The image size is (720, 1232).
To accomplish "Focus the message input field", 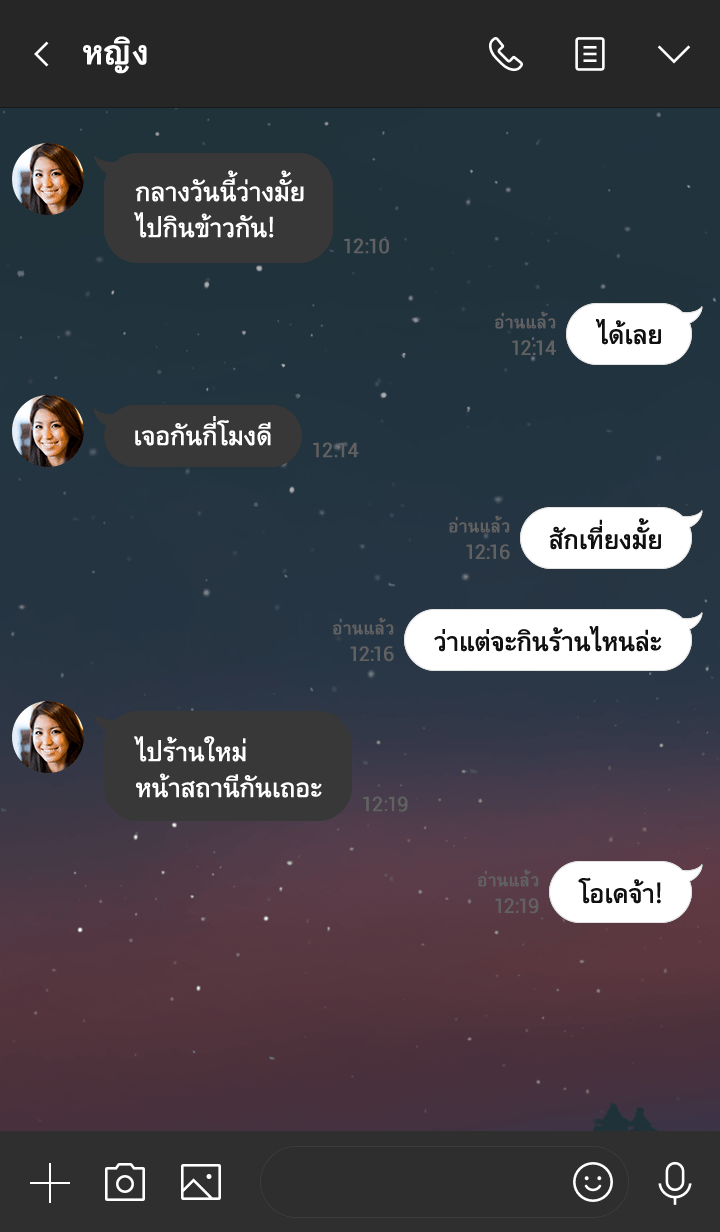I will click(x=410, y=1183).
